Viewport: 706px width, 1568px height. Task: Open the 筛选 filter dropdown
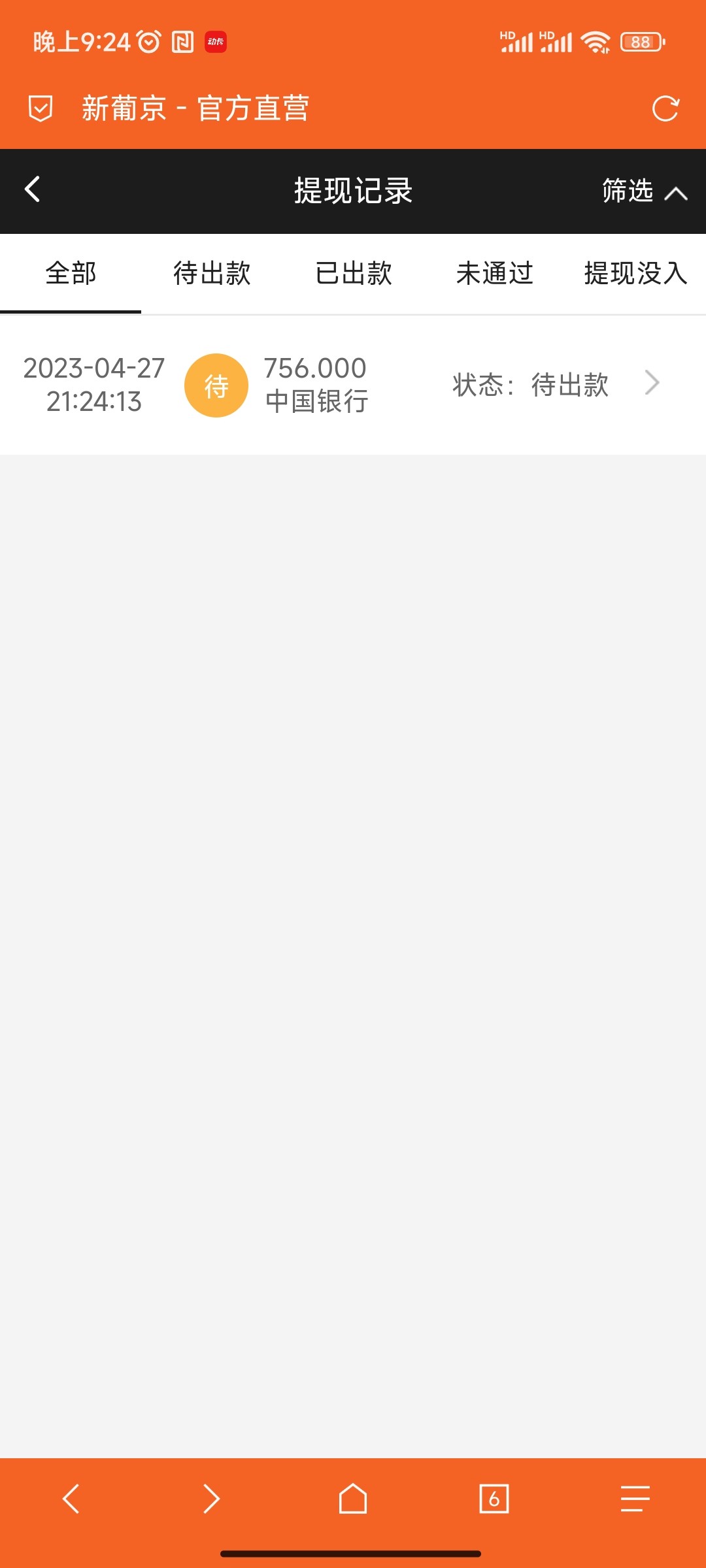click(x=643, y=191)
